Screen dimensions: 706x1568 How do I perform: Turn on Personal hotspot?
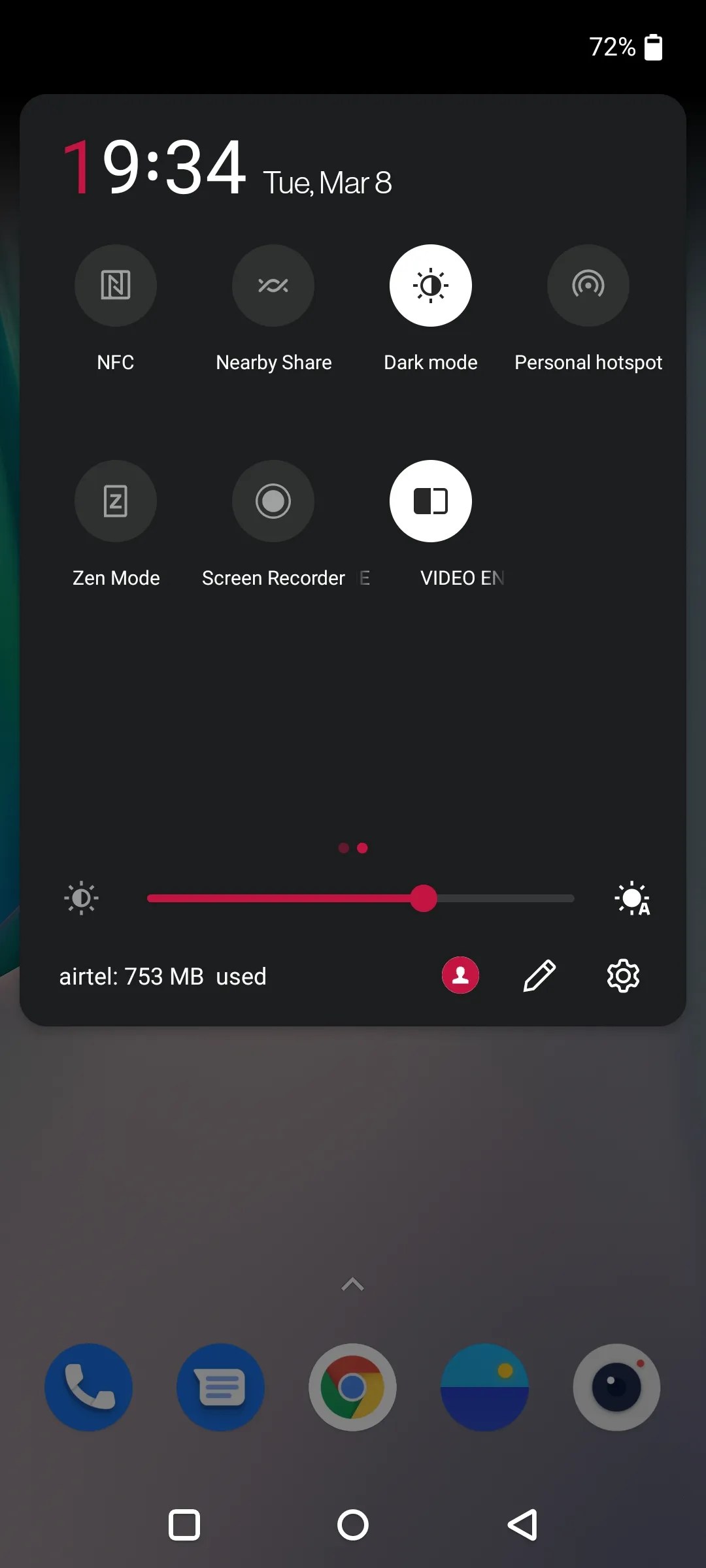(588, 286)
